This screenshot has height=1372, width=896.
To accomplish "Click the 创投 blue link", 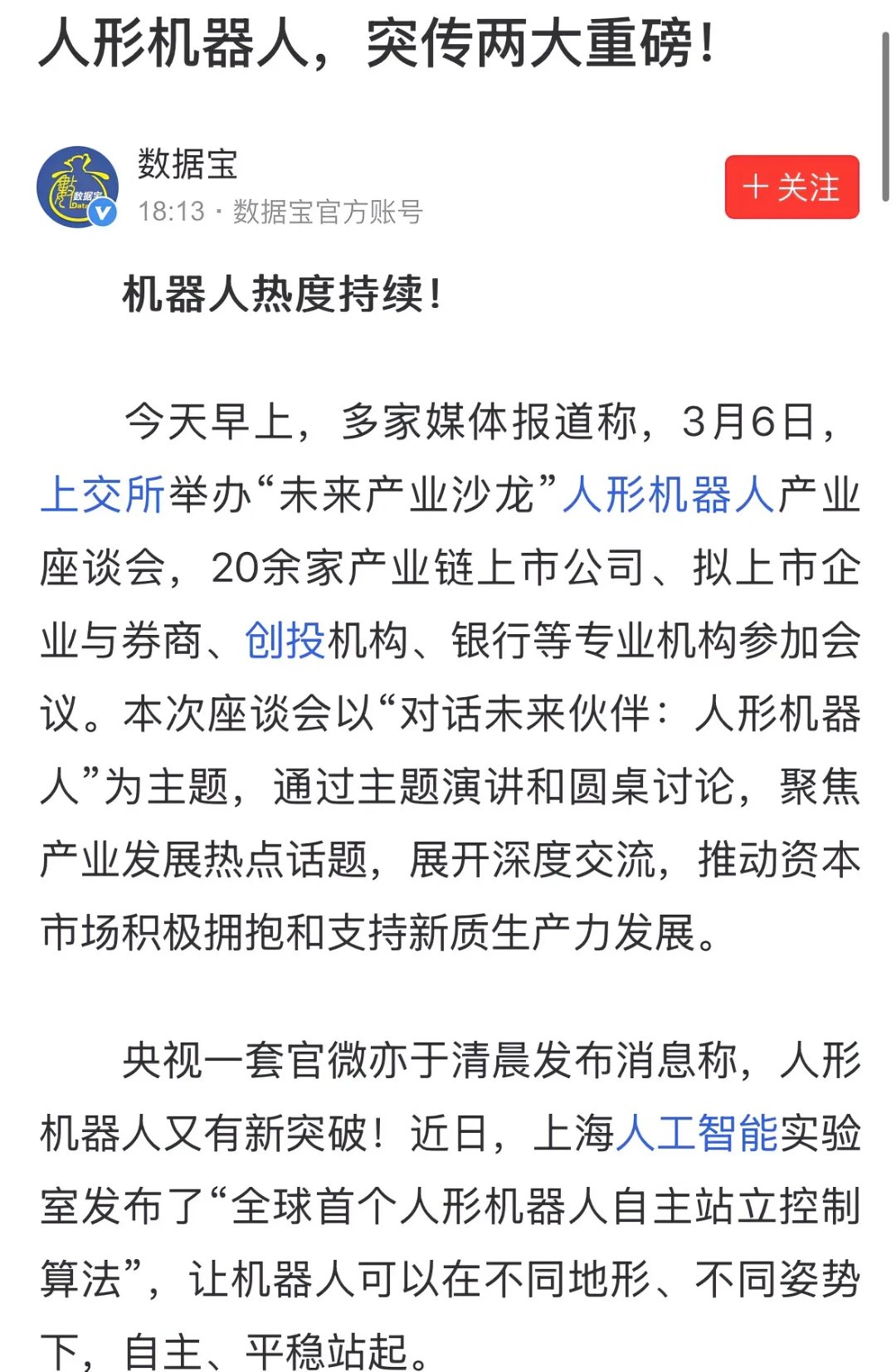I will (x=286, y=641).
